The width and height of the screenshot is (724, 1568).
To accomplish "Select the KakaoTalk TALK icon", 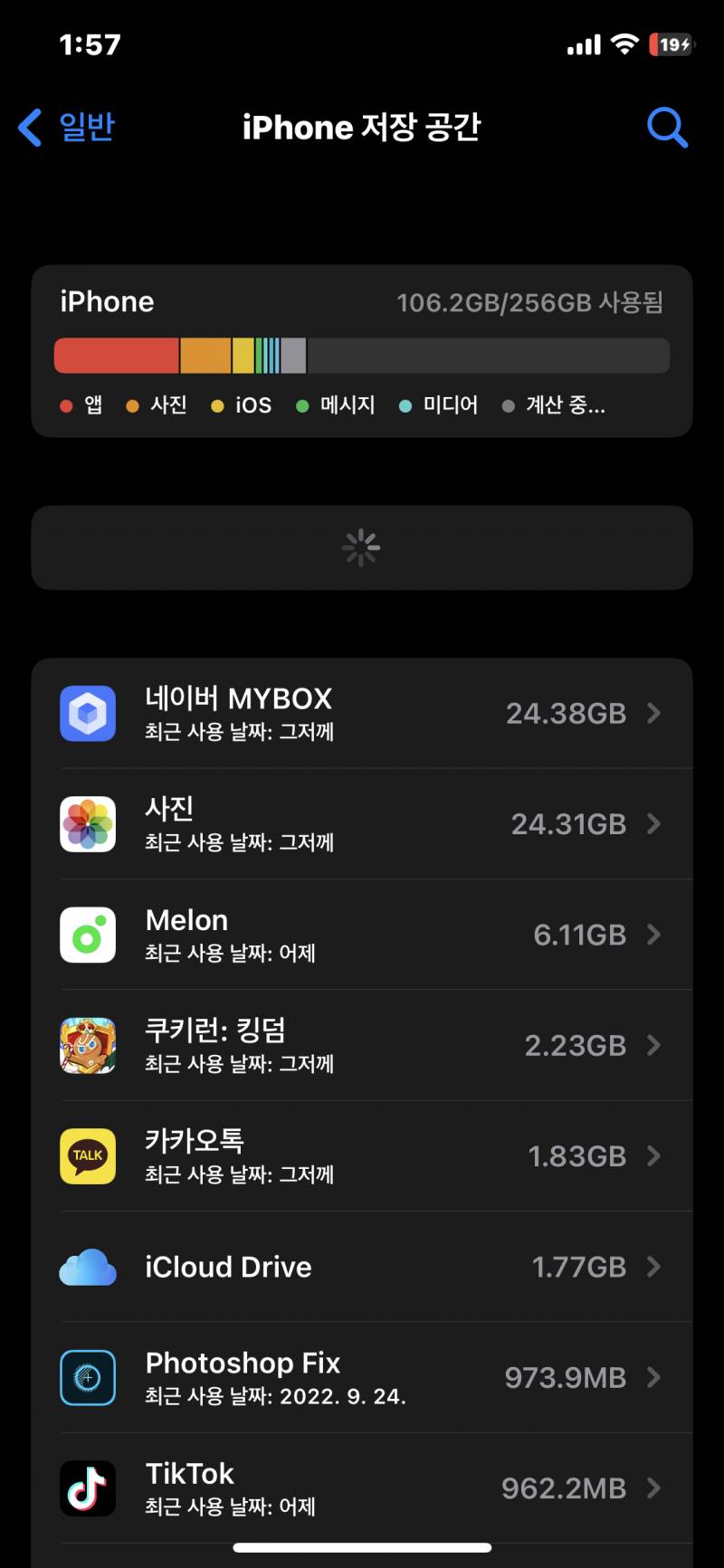I will (x=87, y=1156).
